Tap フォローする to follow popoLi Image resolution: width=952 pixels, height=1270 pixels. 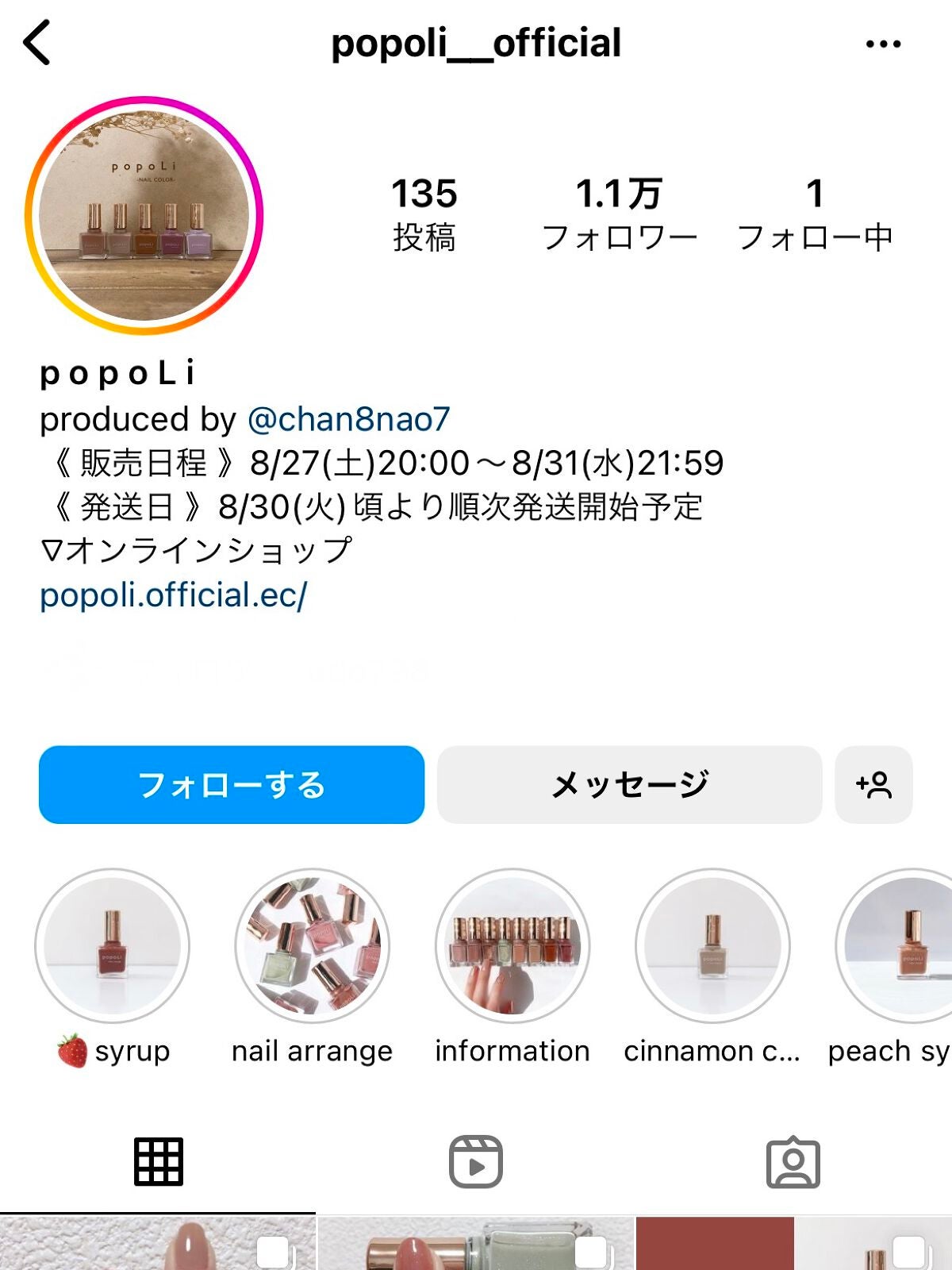pyautogui.click(x=231, y=784)
